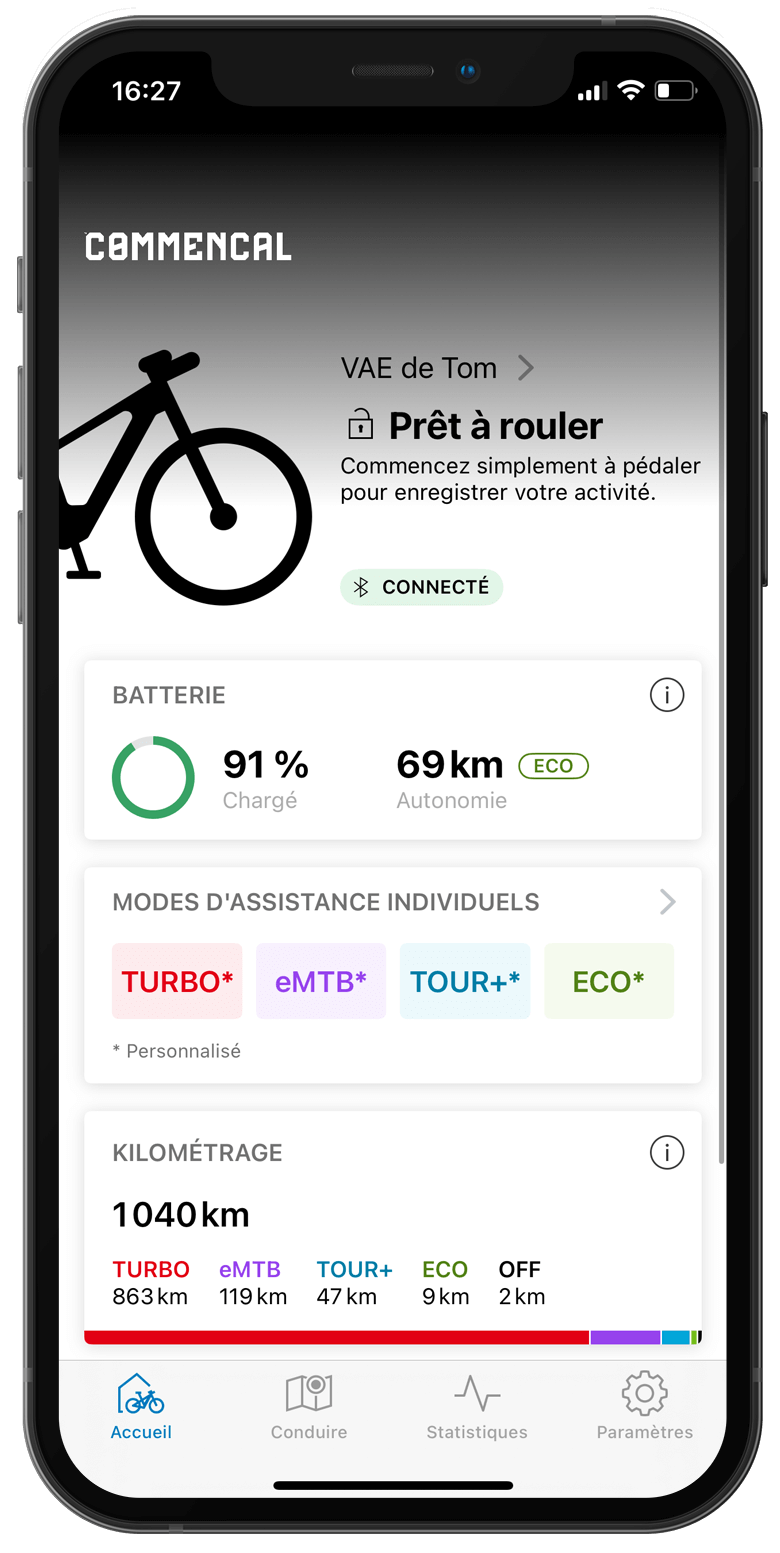780x1553 pixels.
Task: Tap the battery info icon
Action: (666, 694)
